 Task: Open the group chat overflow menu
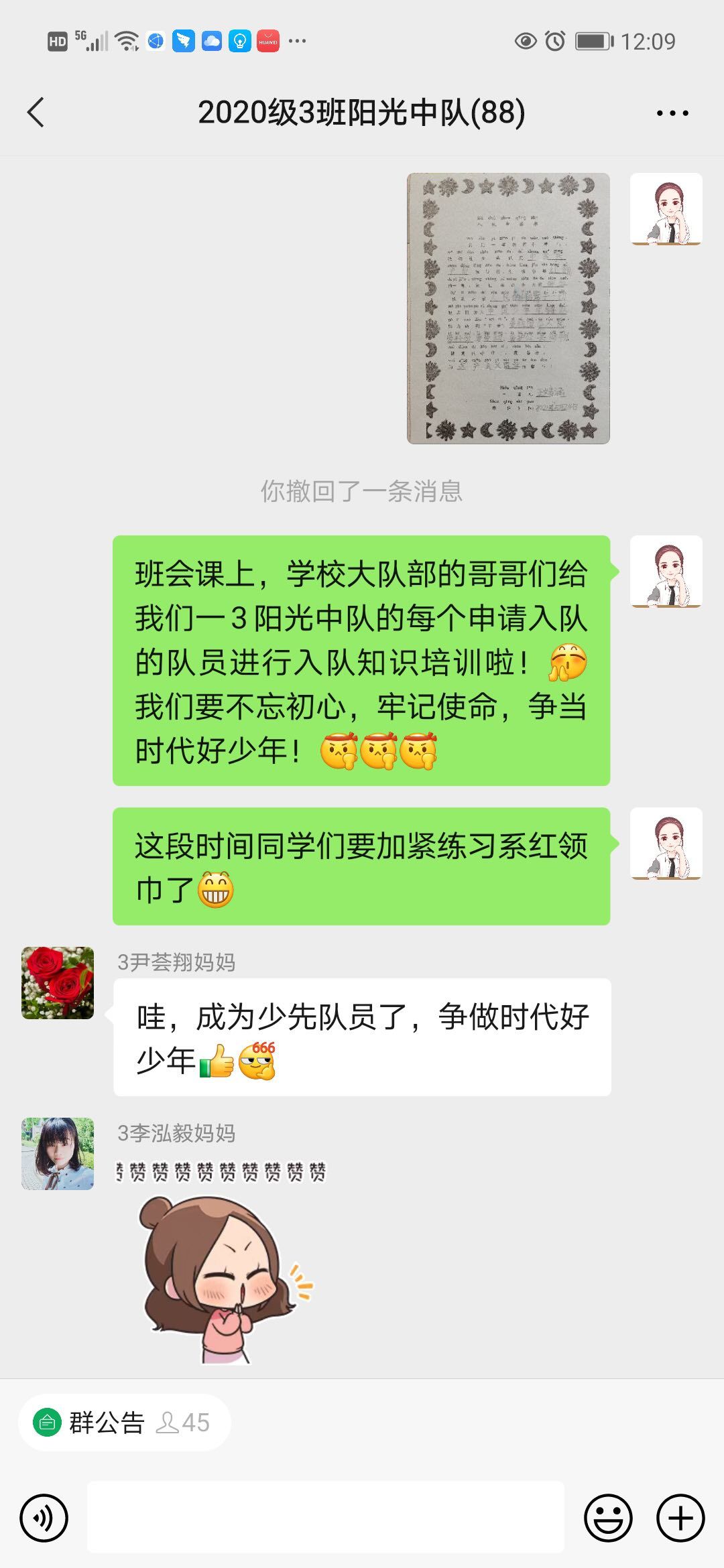click(x=672, y=113)
